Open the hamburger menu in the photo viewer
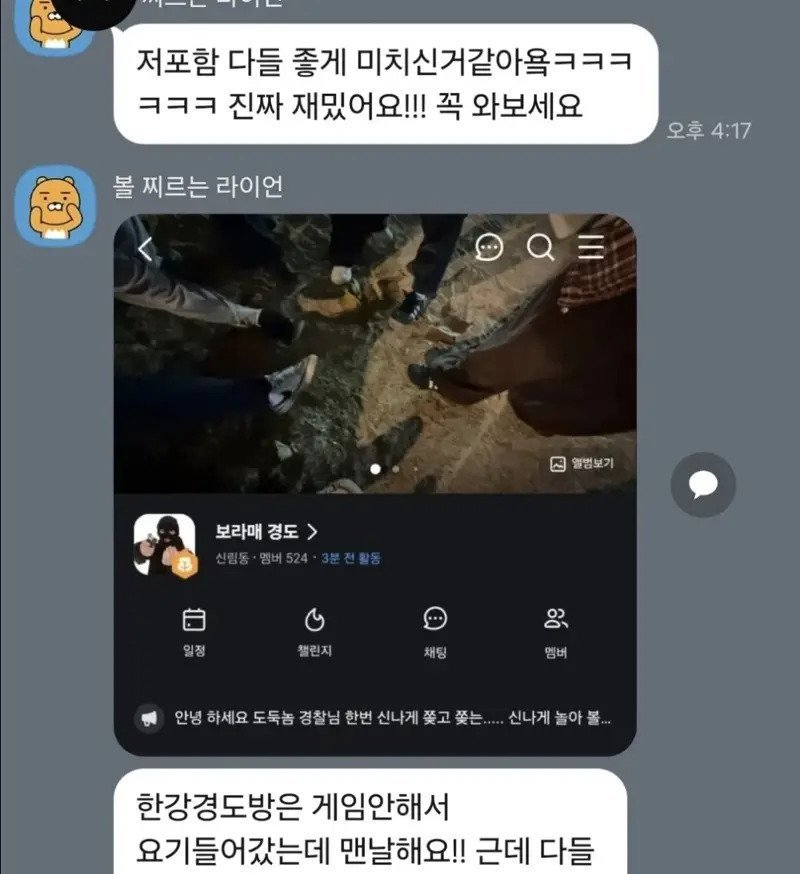 591,249
